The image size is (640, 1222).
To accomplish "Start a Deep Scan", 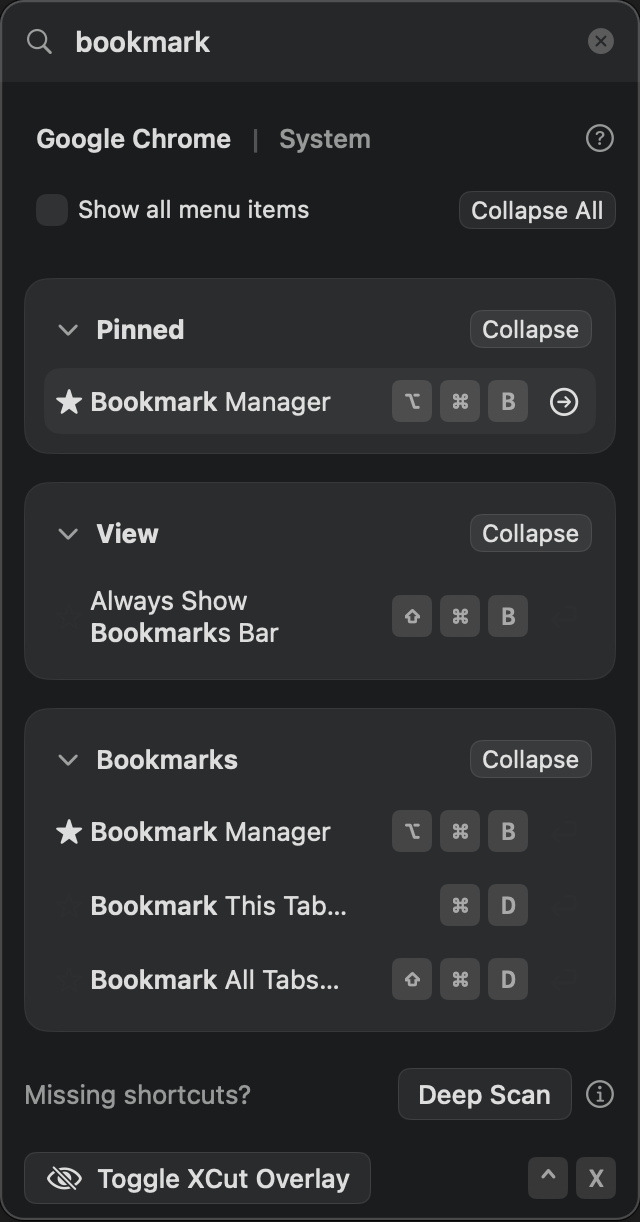I will pos(484,1095).
